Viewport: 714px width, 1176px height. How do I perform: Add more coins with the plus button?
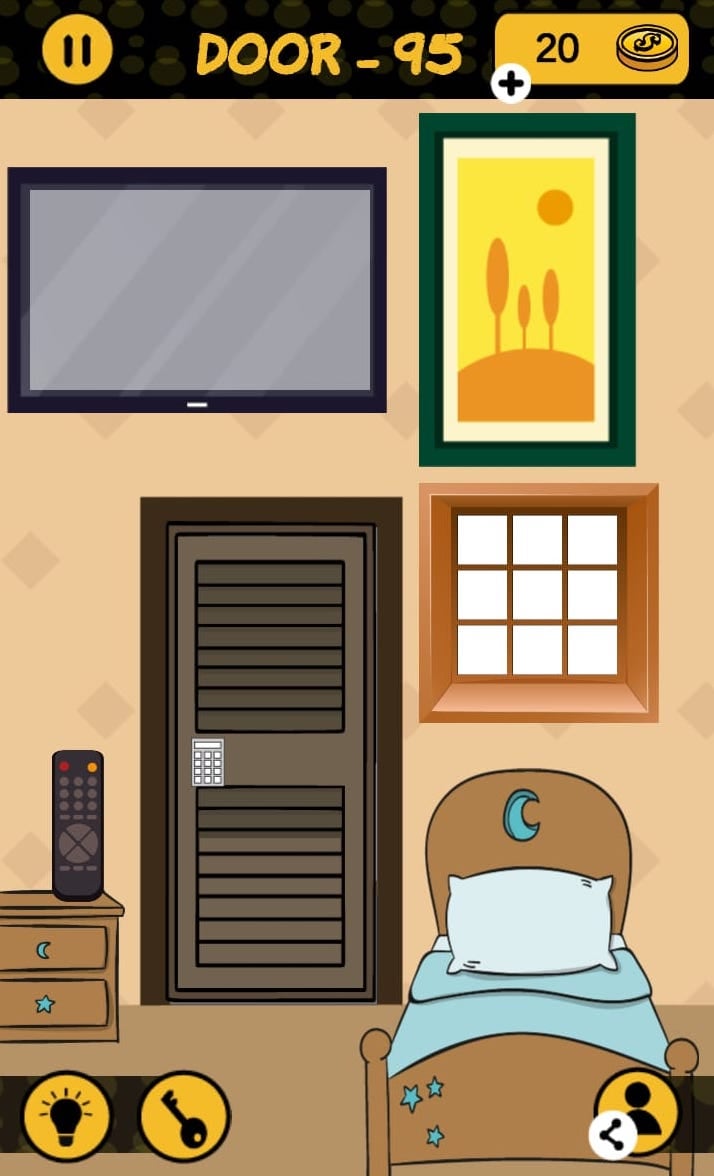tap(511, 84)
